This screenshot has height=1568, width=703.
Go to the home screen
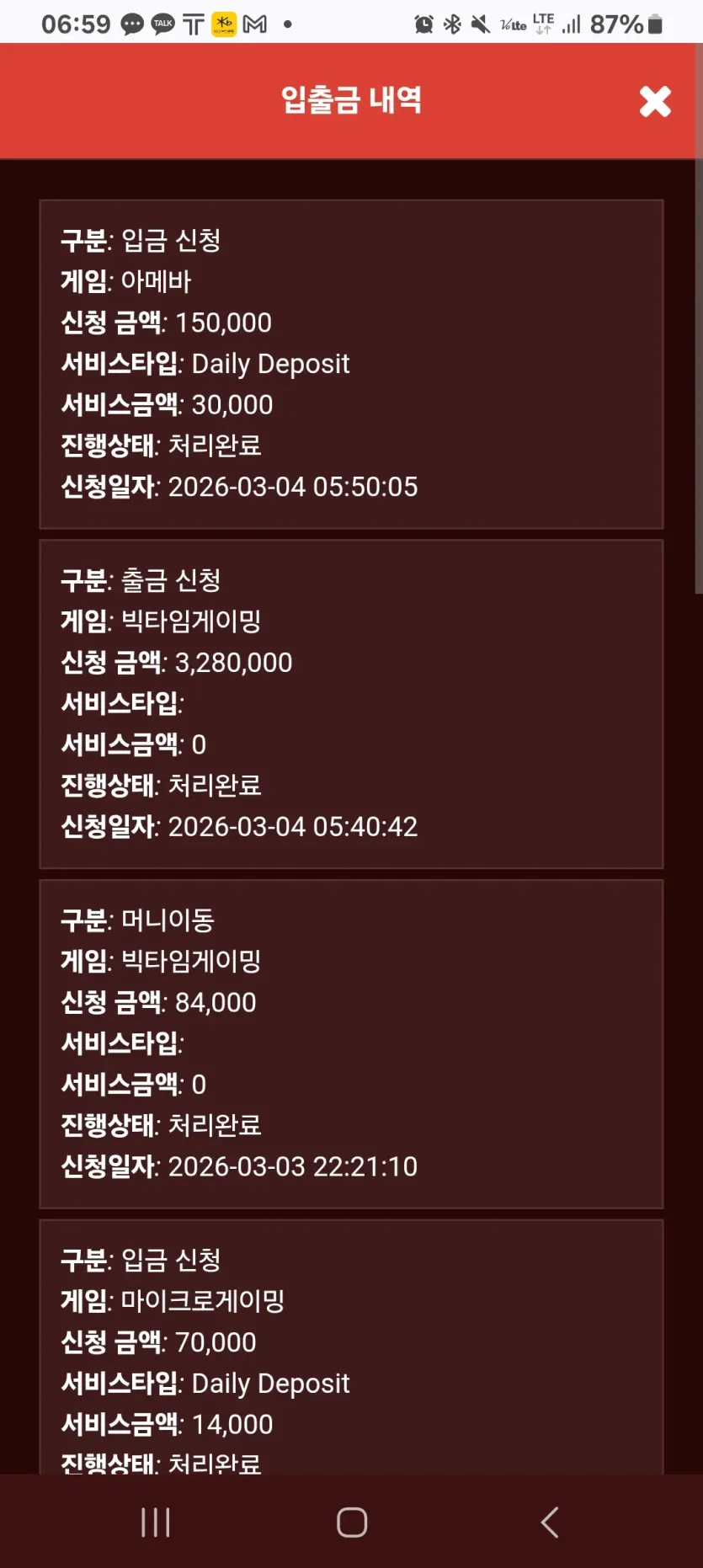coord(352,1522)
